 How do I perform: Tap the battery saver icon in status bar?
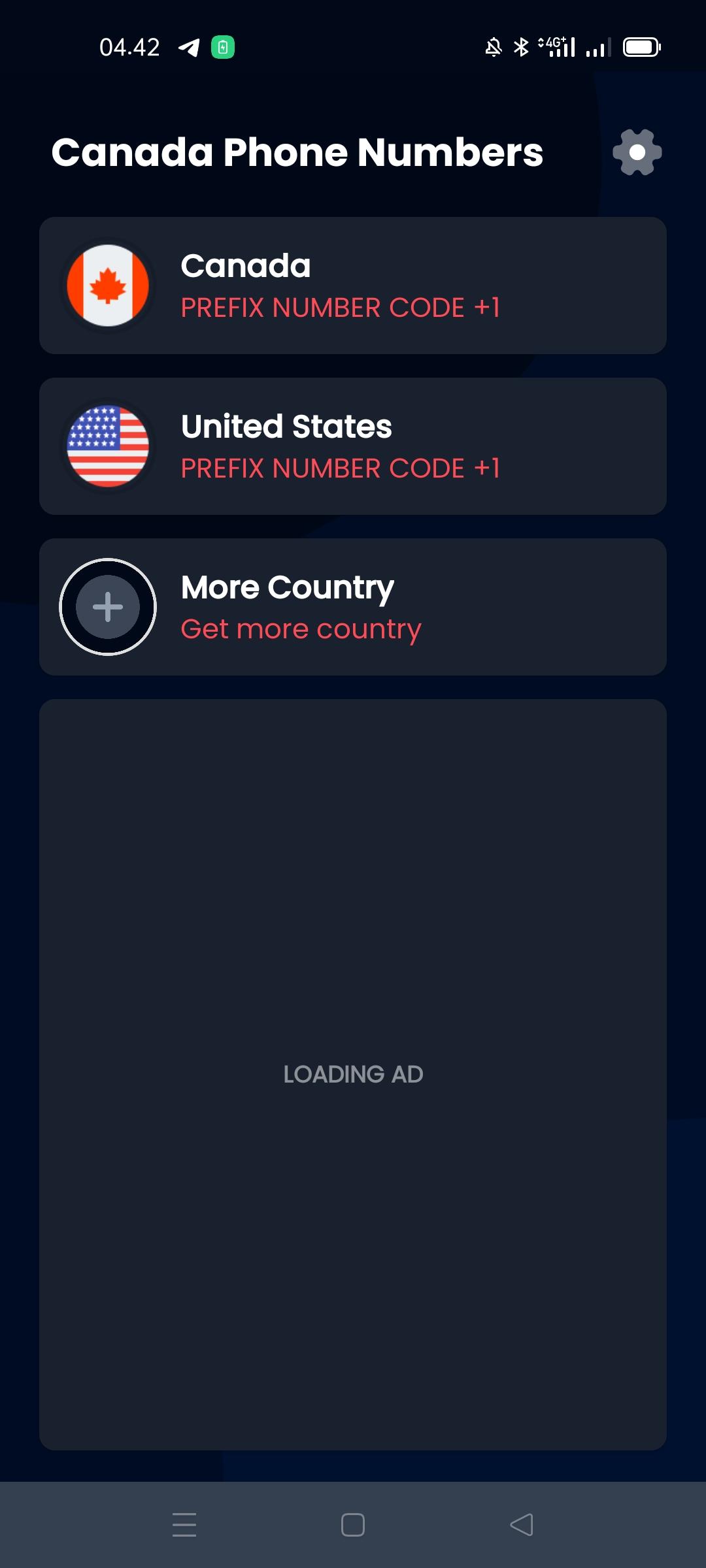223,46
